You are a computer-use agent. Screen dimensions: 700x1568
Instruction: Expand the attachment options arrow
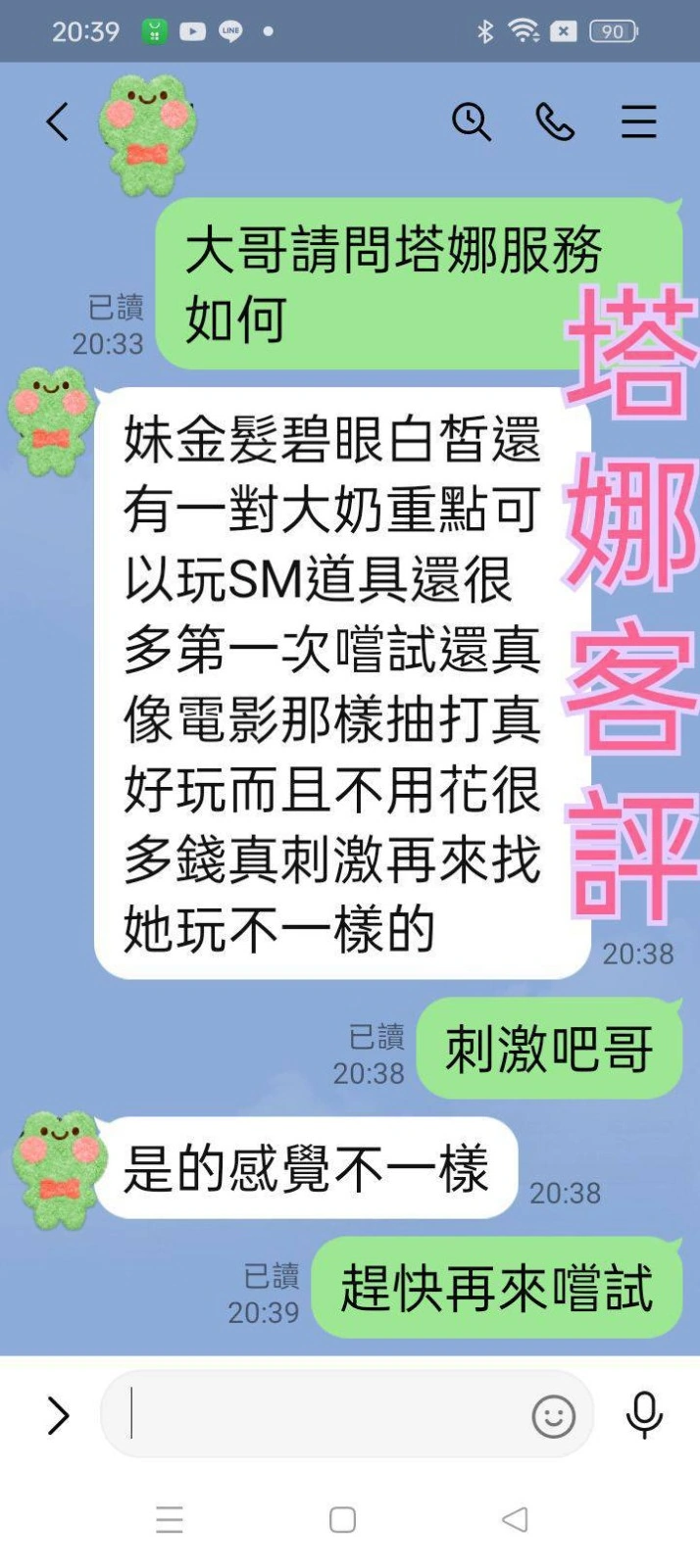pos(58,1415)
